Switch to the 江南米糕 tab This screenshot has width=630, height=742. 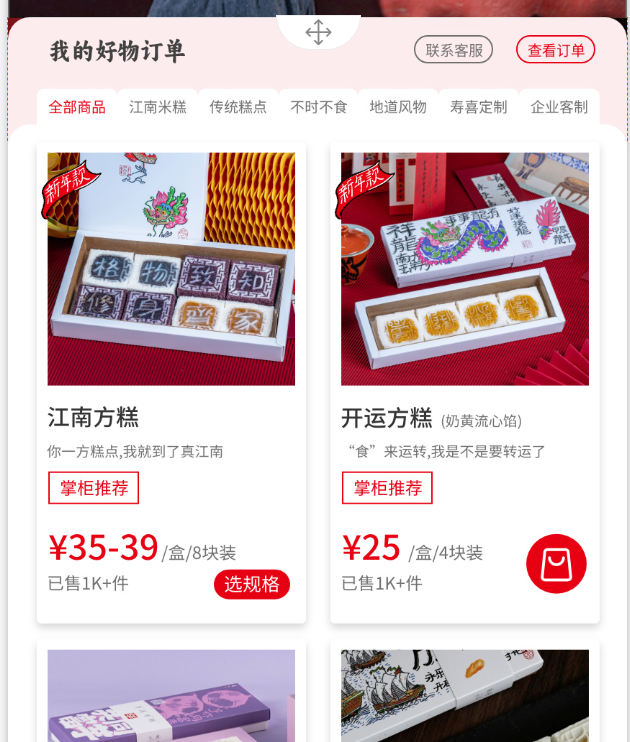click(x=157, y=107)
